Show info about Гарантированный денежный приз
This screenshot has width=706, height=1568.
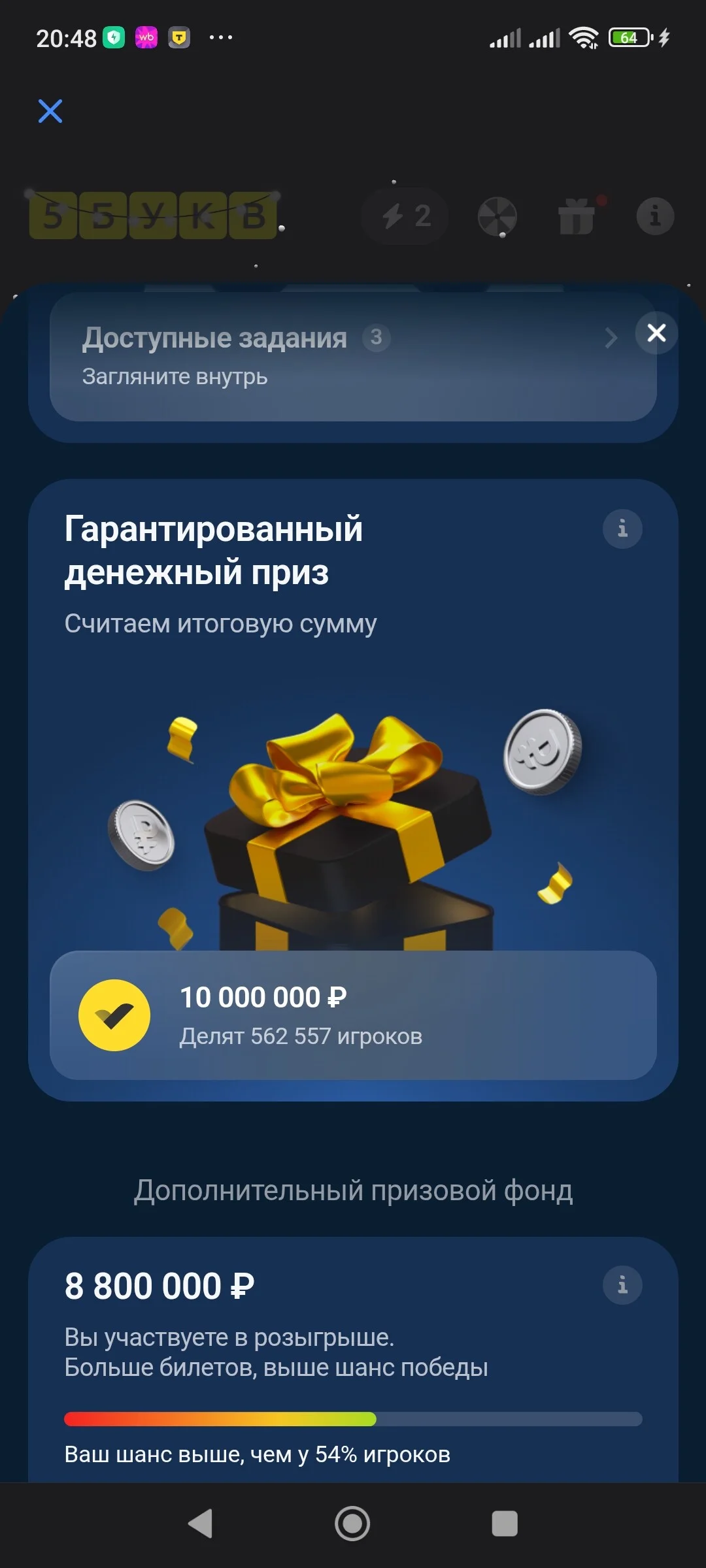click(x=622, y=529)
